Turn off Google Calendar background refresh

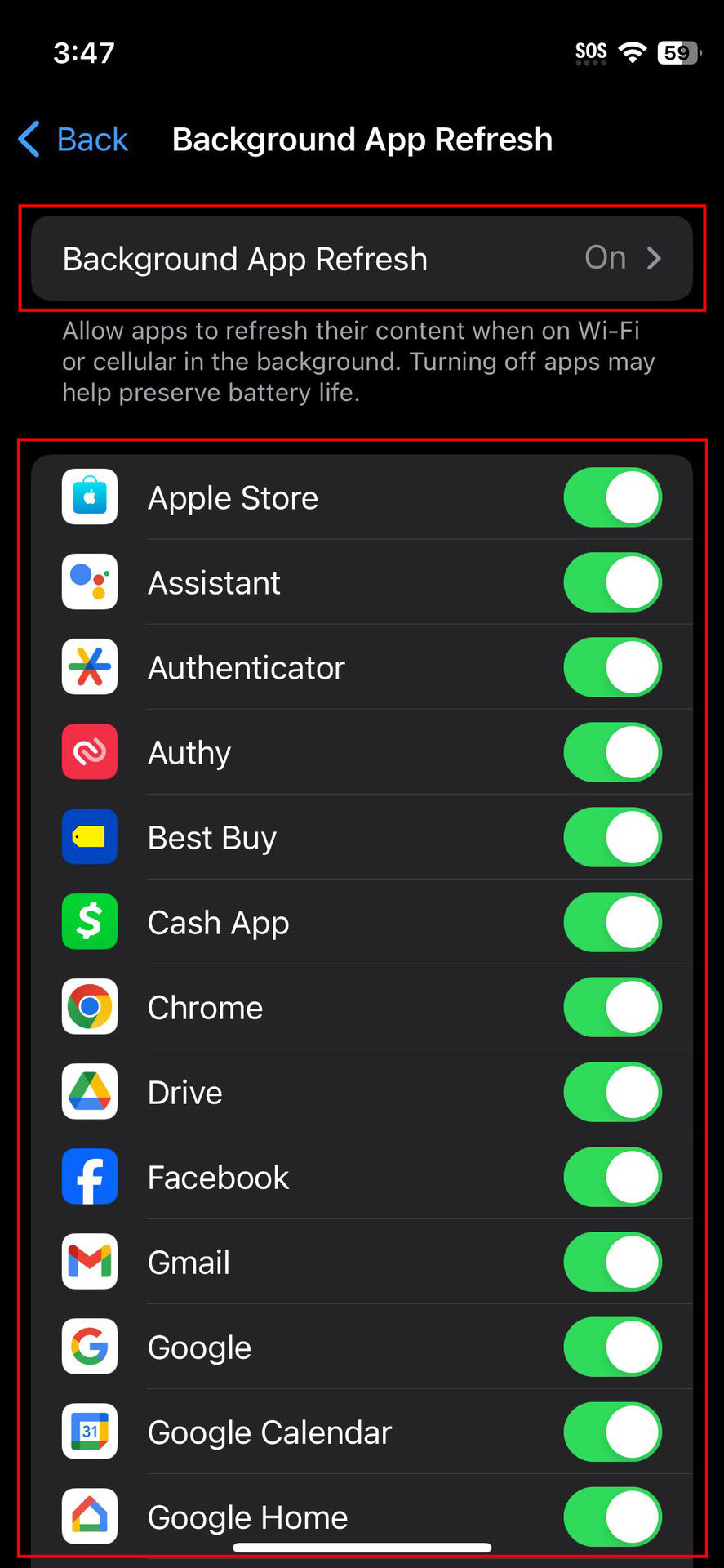click(612, 1432)
